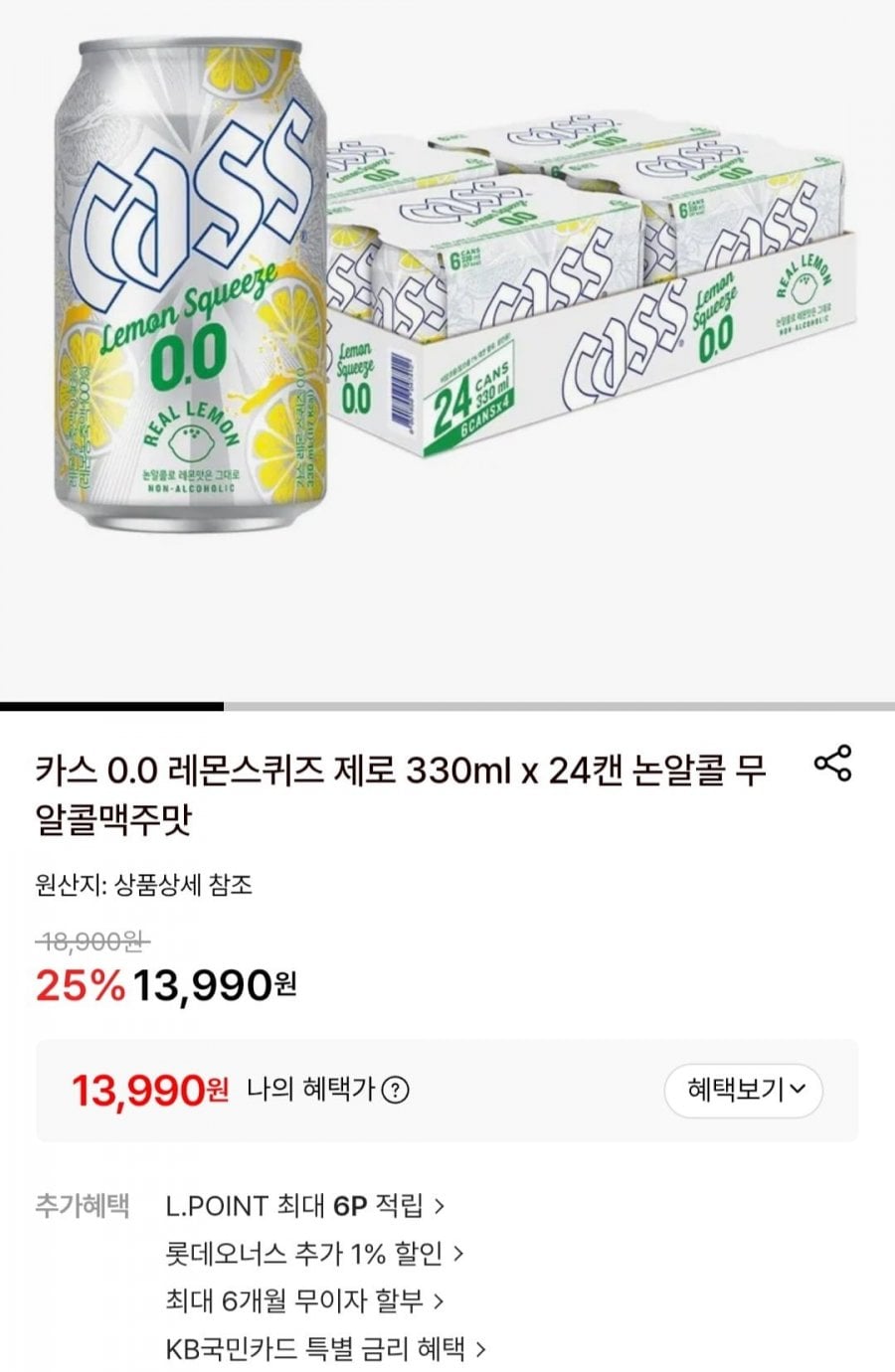
Task: Share this Cass lemon squeeze product
Action: pyautogui.click(x=832, y=765)
